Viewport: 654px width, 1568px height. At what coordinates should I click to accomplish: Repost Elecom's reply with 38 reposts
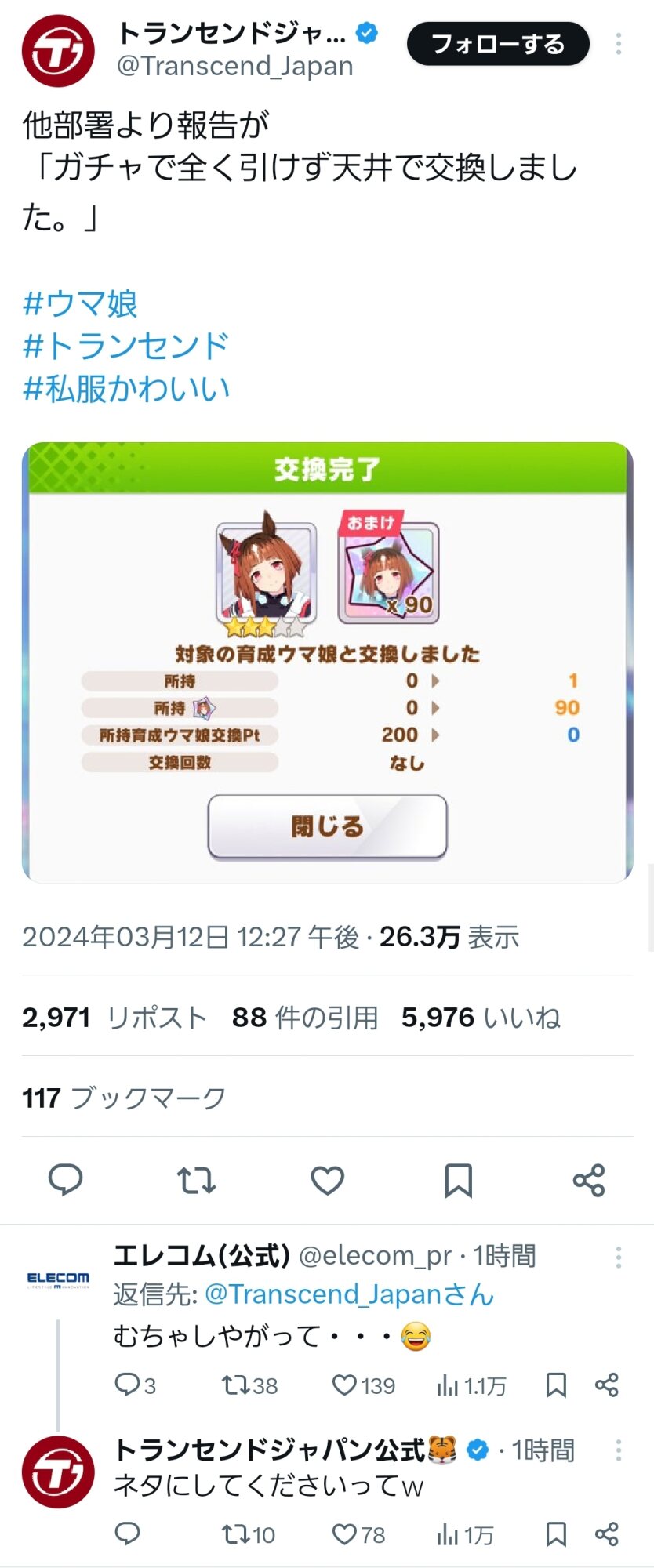coord(249,1385)
